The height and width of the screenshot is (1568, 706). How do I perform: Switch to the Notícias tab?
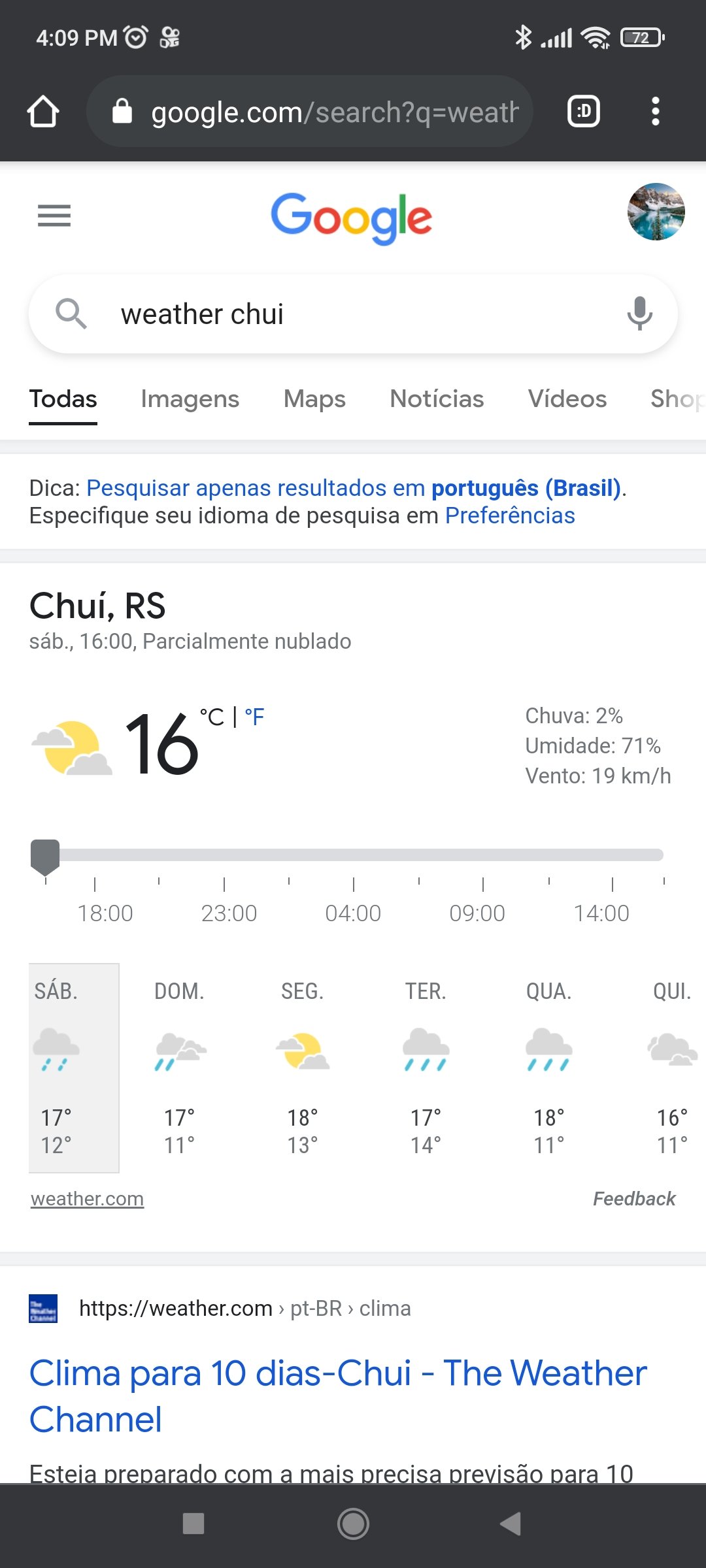(x=437, y=399)
